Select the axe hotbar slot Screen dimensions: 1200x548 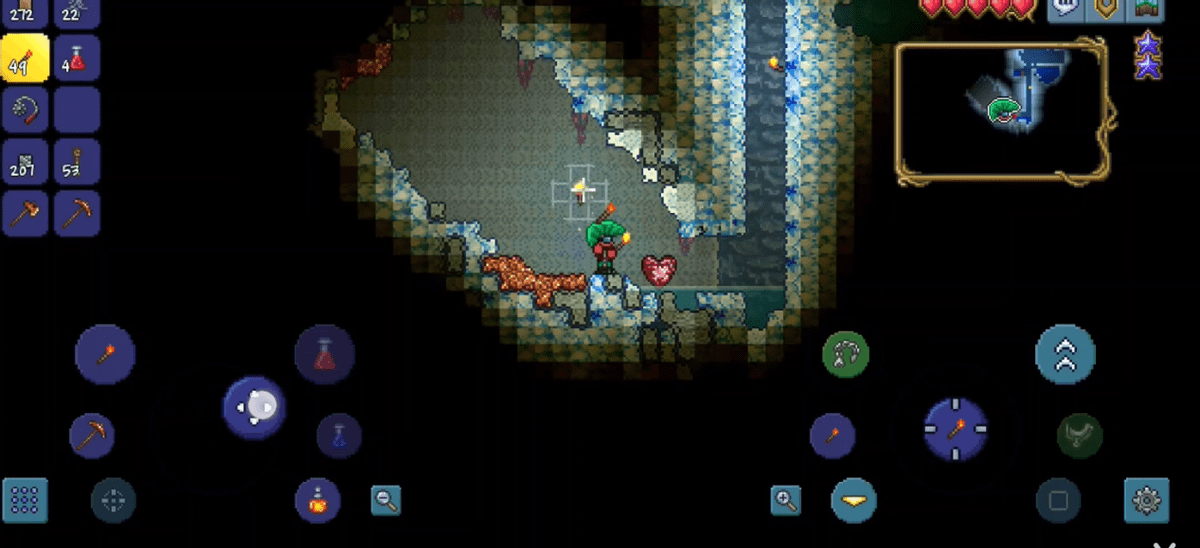(x=25, y=213)
